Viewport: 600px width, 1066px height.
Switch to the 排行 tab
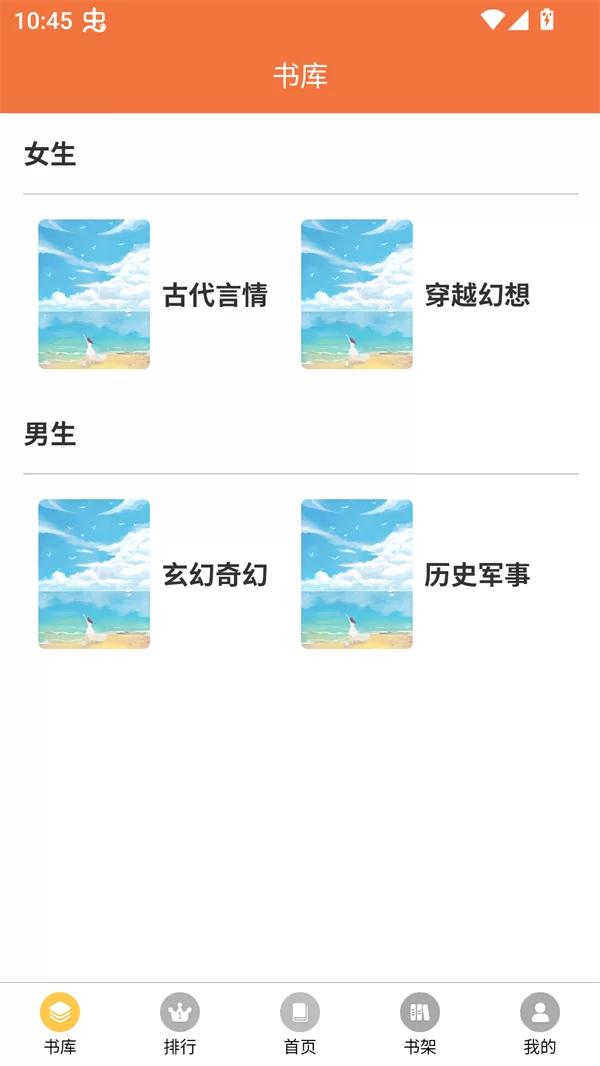[180, 1024]
